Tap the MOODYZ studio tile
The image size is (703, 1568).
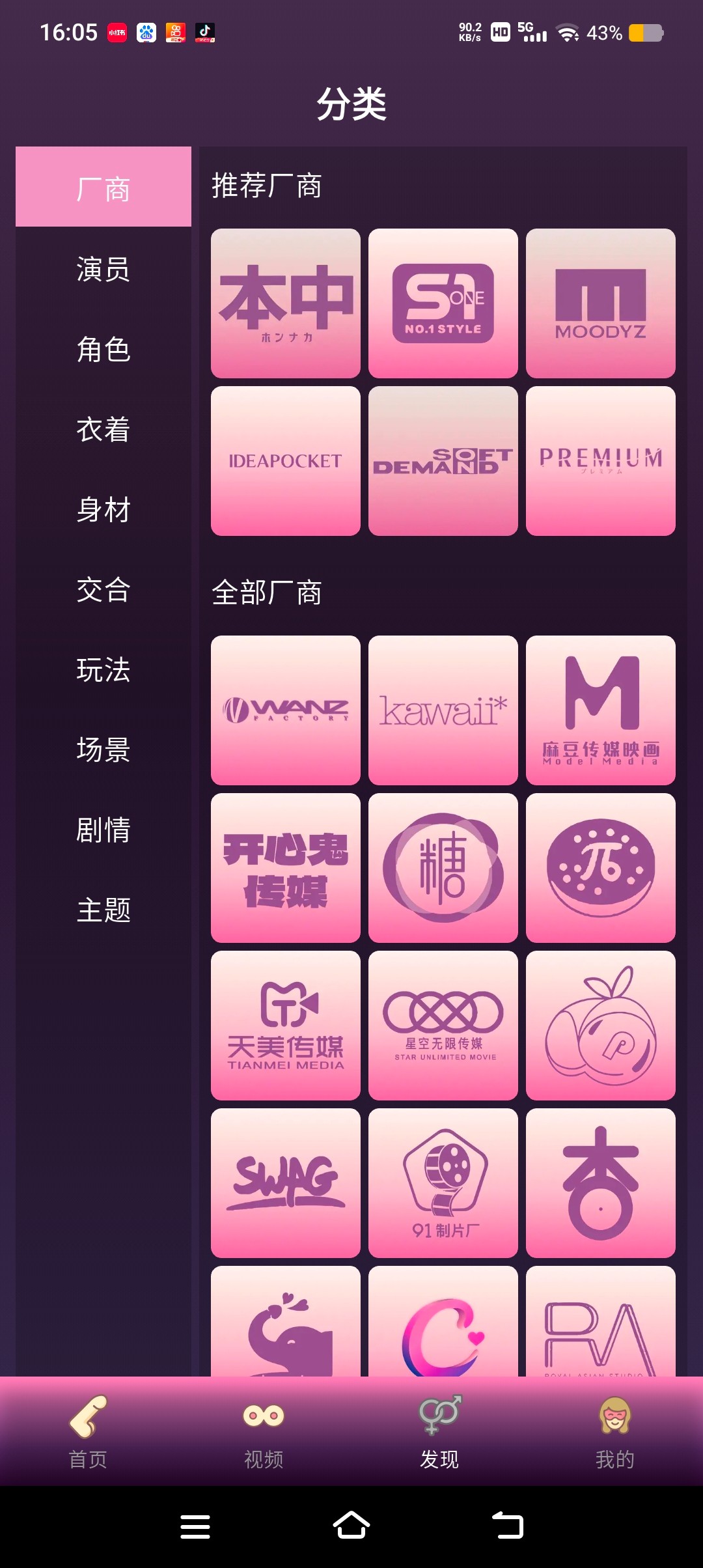tap(601, 303)
